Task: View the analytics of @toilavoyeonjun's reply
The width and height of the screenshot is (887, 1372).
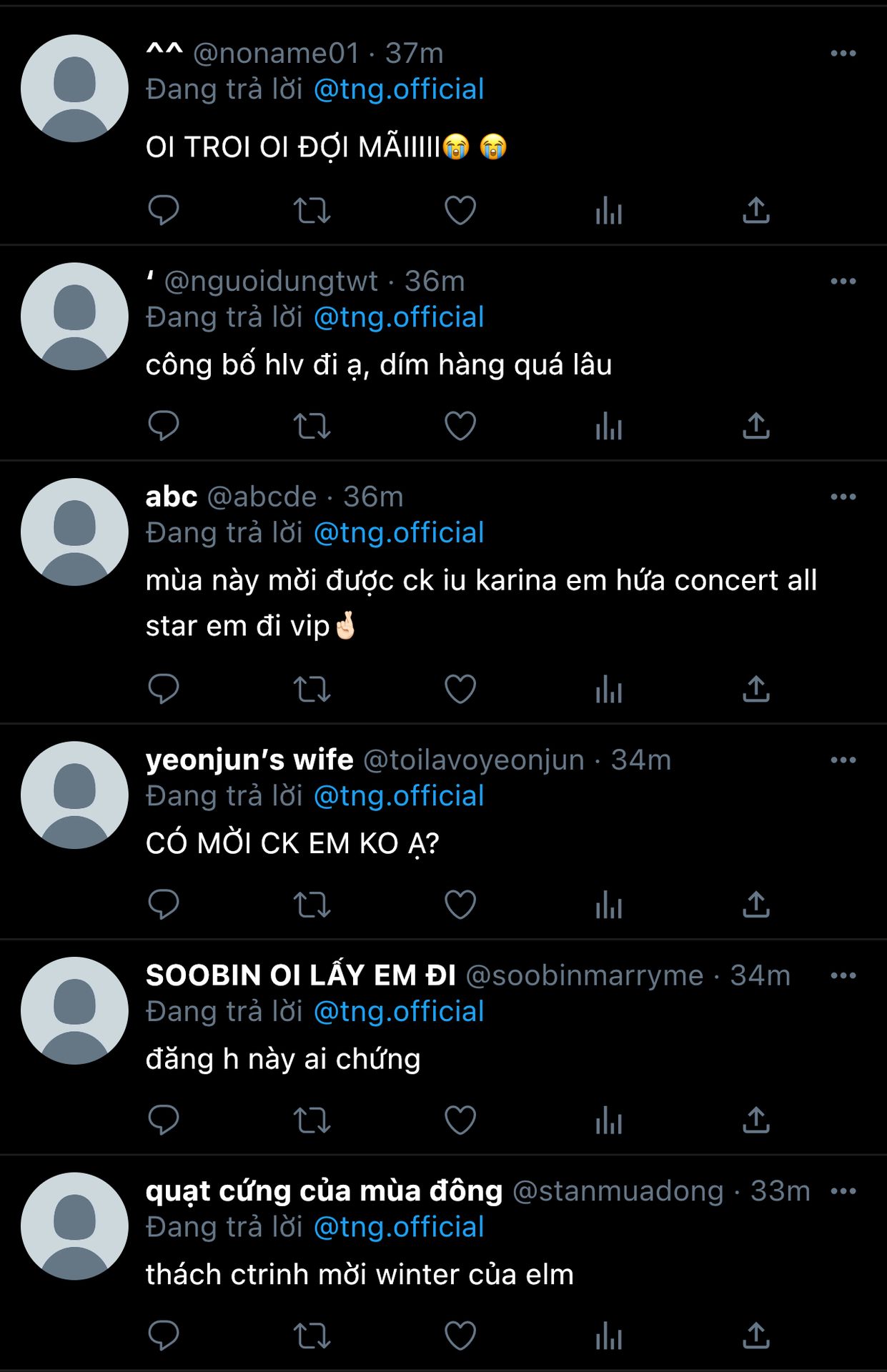Action: tap(608, 905)
